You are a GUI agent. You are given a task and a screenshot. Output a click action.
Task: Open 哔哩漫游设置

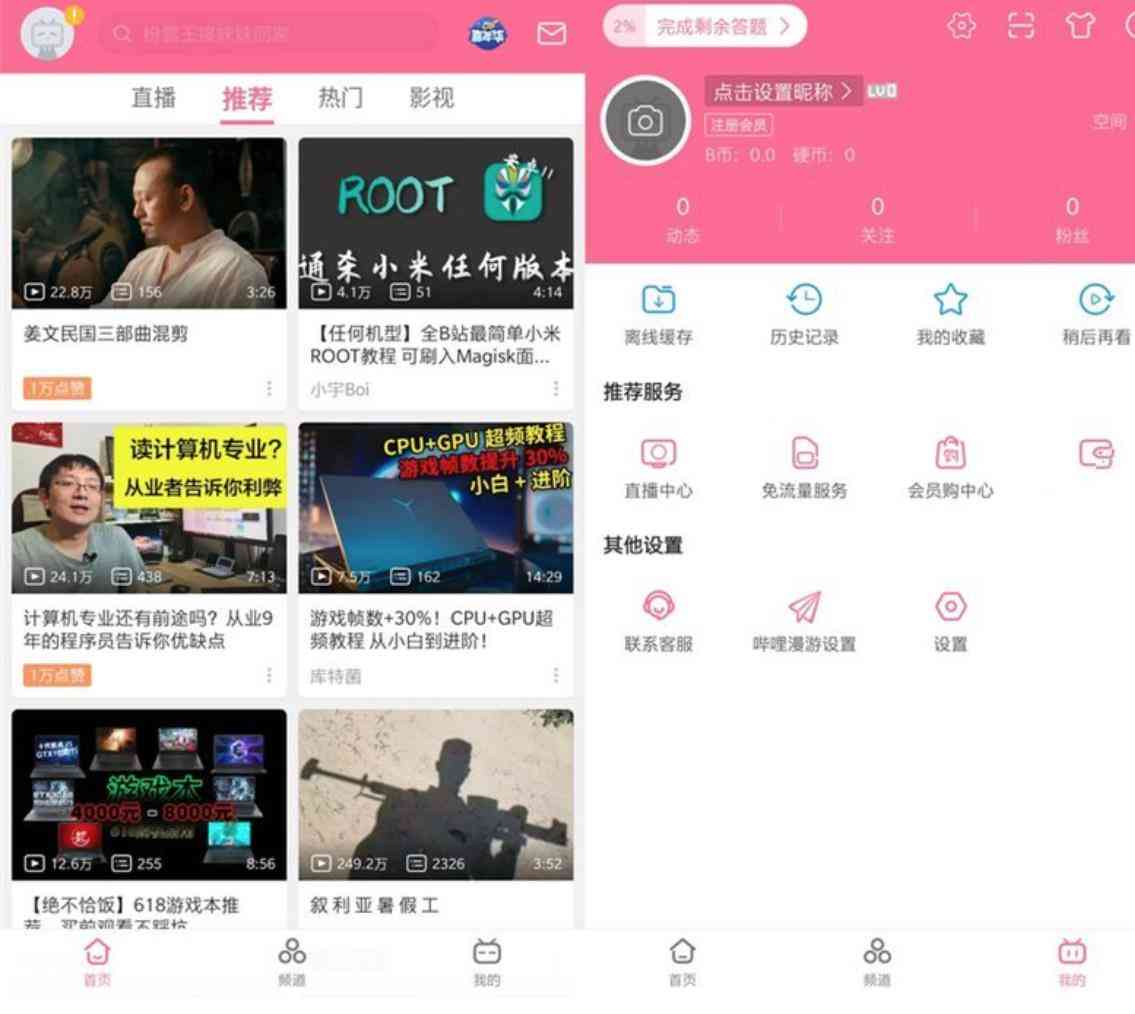pyautogui.click(x=804, y=621)
